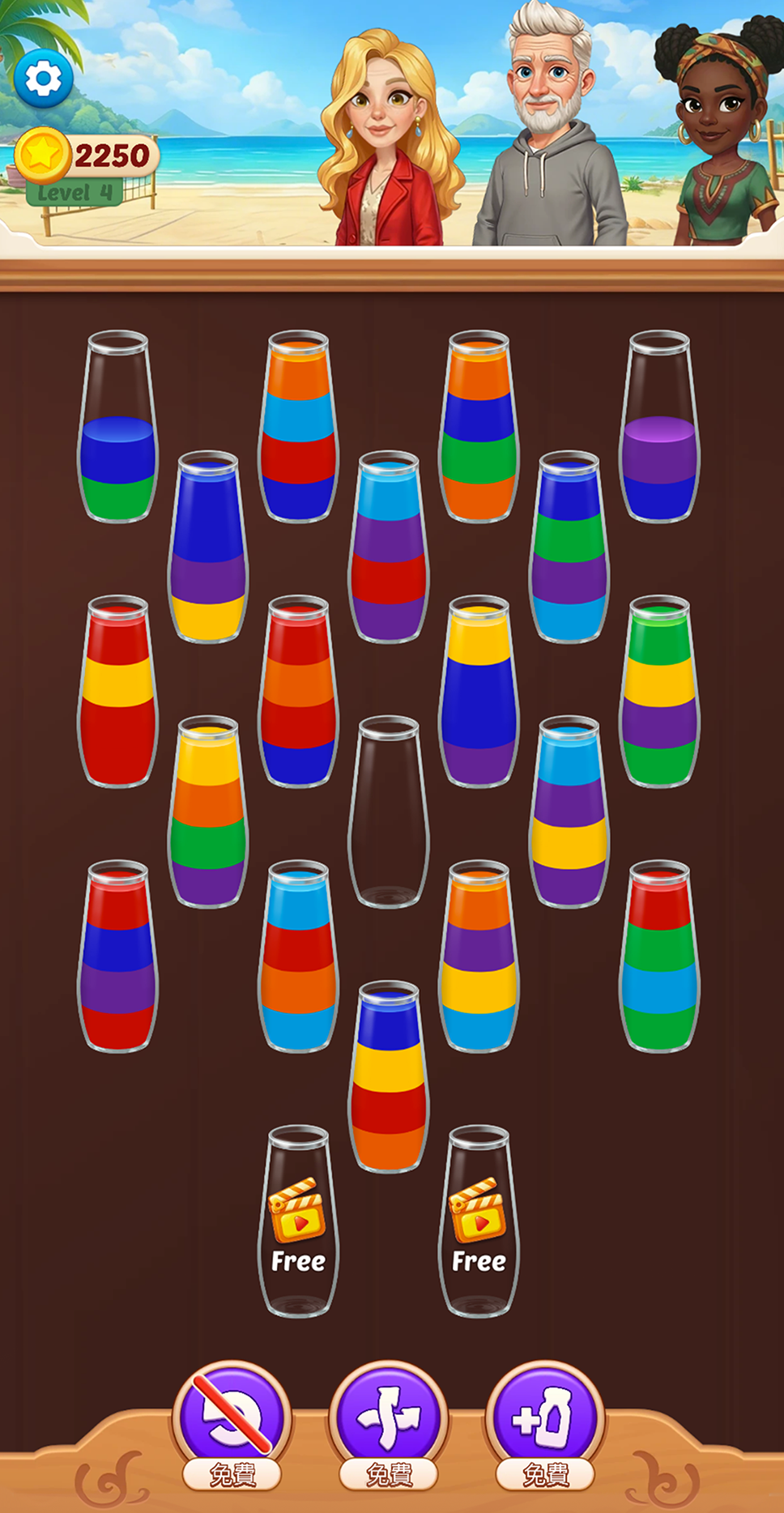This screenshot has width=784, height=1513.
Task: Select the glass with red, blue, purple, red layers
Action: pos(117,957)
